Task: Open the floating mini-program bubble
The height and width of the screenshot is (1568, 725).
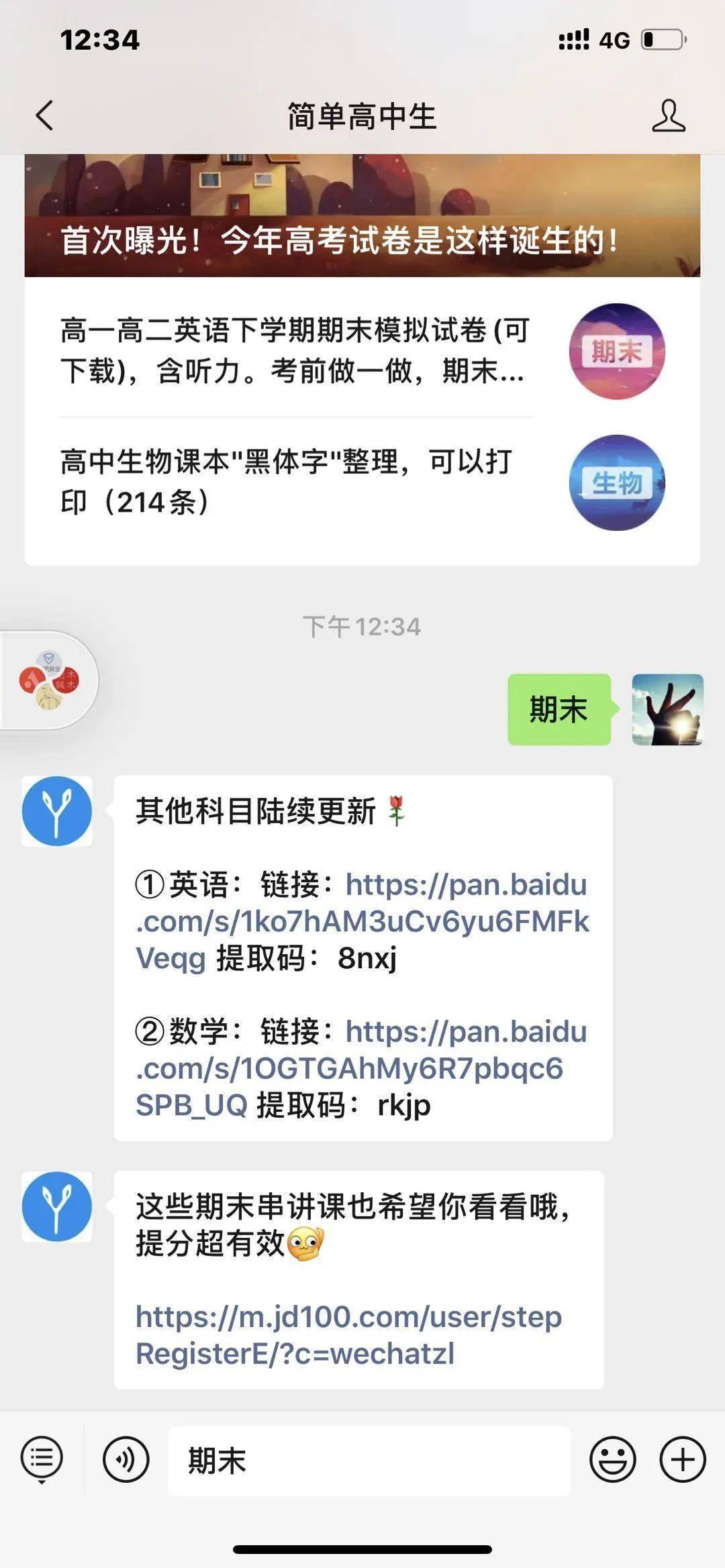Action: pyautogui.click(x=49, y=680)
